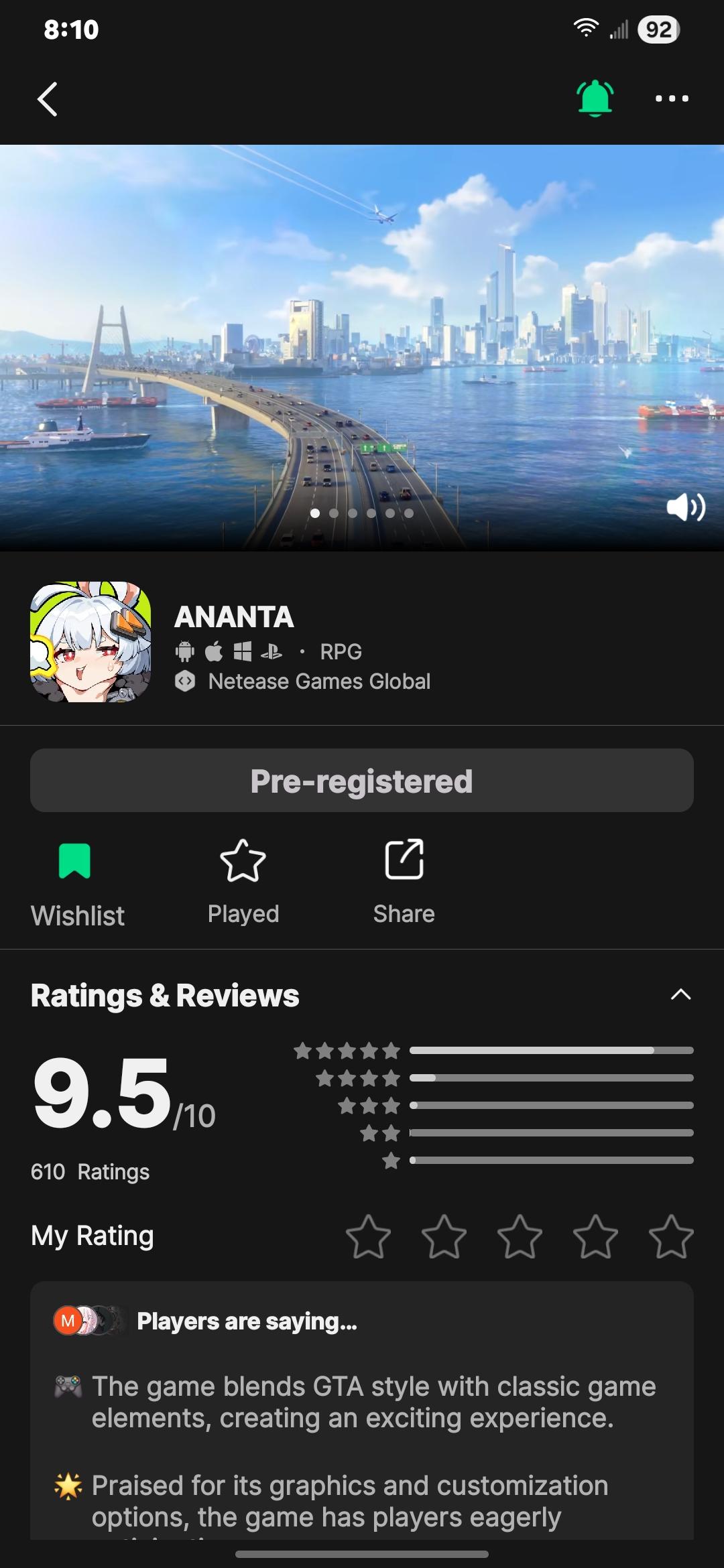Mute the trailer with the speaker icon
The height and width of the screenshot is (1568, 724).
coord(685,508)
